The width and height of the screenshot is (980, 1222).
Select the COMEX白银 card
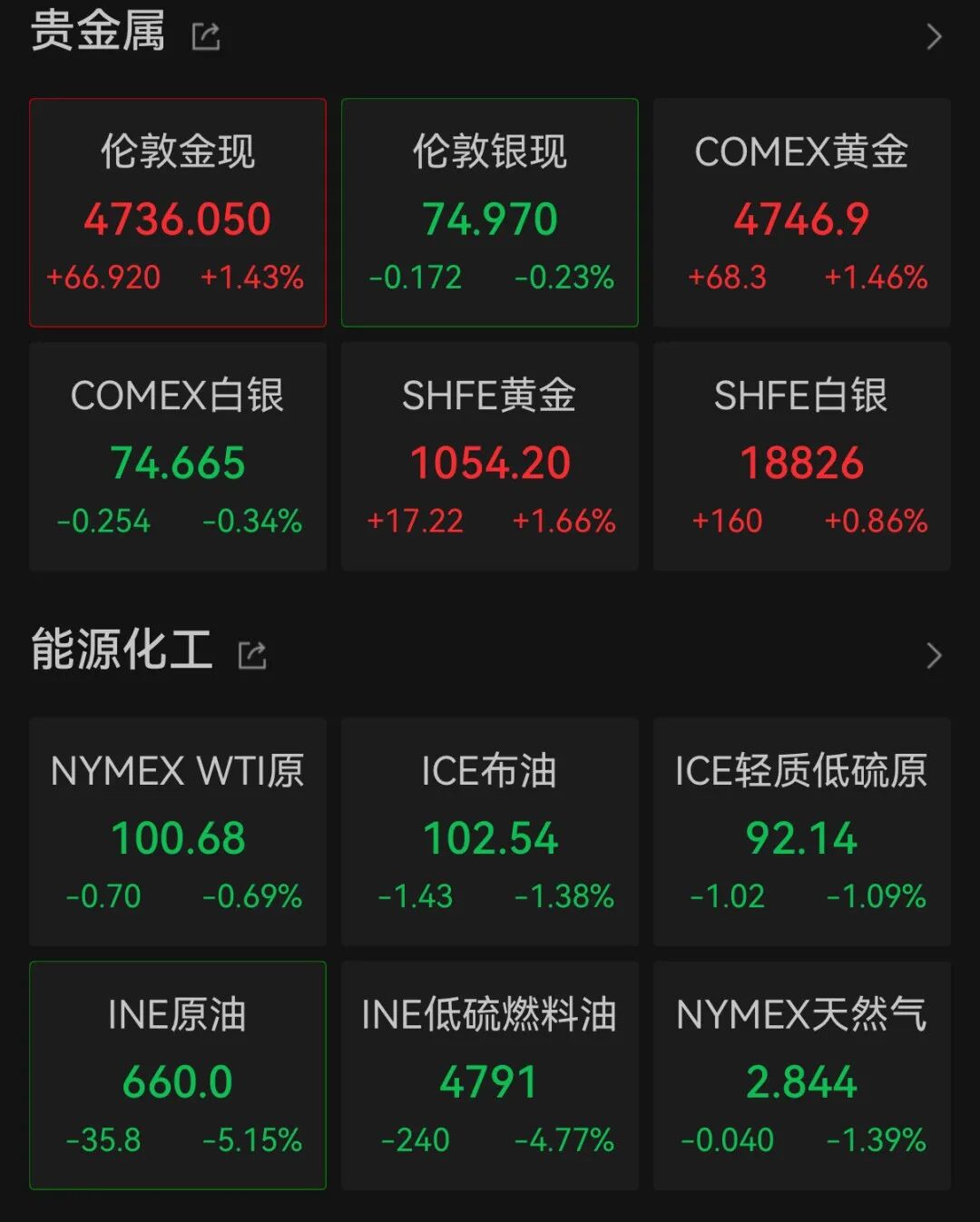click(x=178, y=456)
